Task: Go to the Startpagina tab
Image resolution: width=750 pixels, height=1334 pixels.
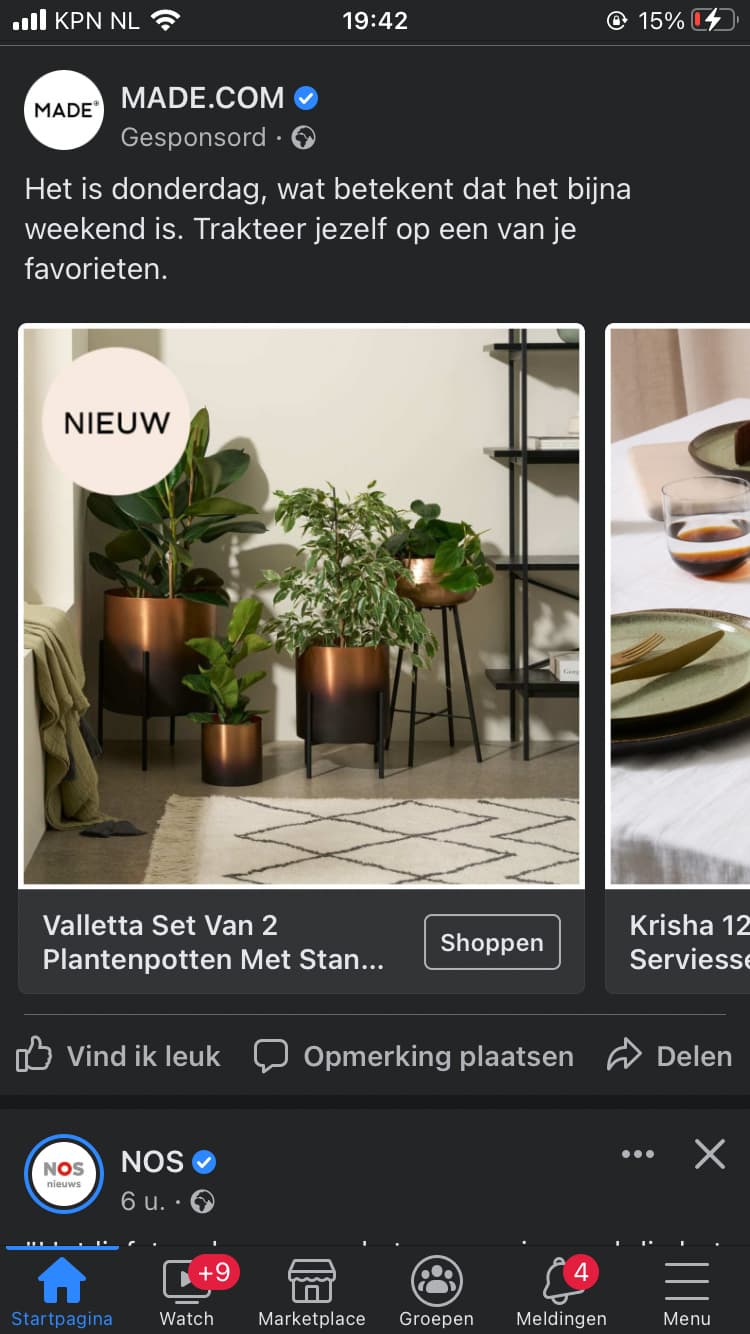Action: coord(62,1291)
